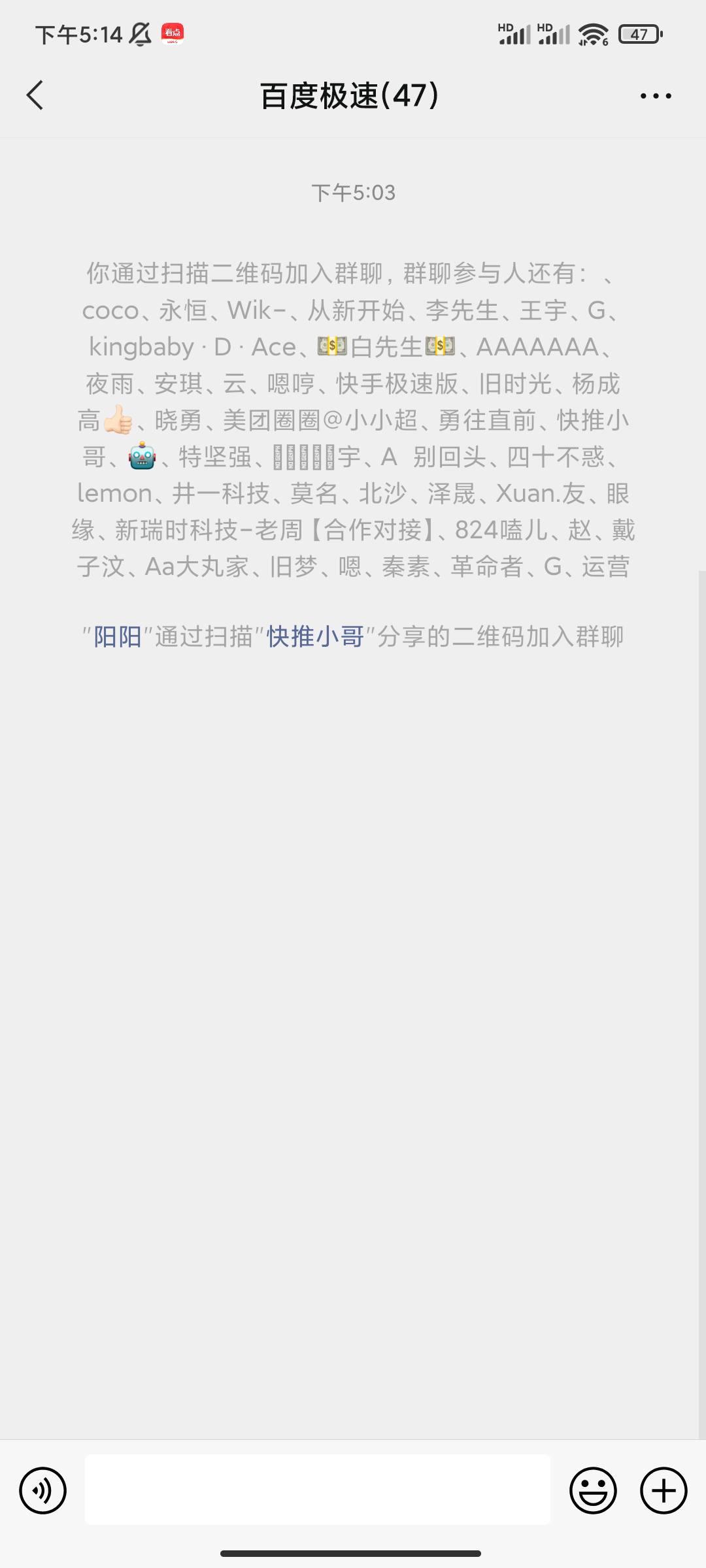The image size is (706, 1568).
Task: Switch to voice message input
Action: 43,1491
